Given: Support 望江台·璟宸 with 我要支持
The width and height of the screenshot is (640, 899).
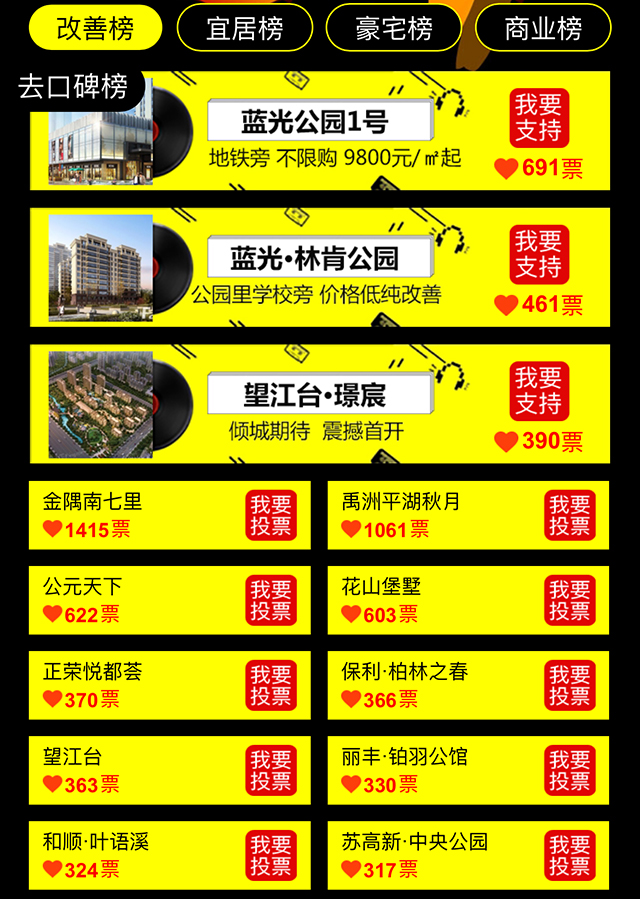Looking at the screenshot, I should coord(539,391).
